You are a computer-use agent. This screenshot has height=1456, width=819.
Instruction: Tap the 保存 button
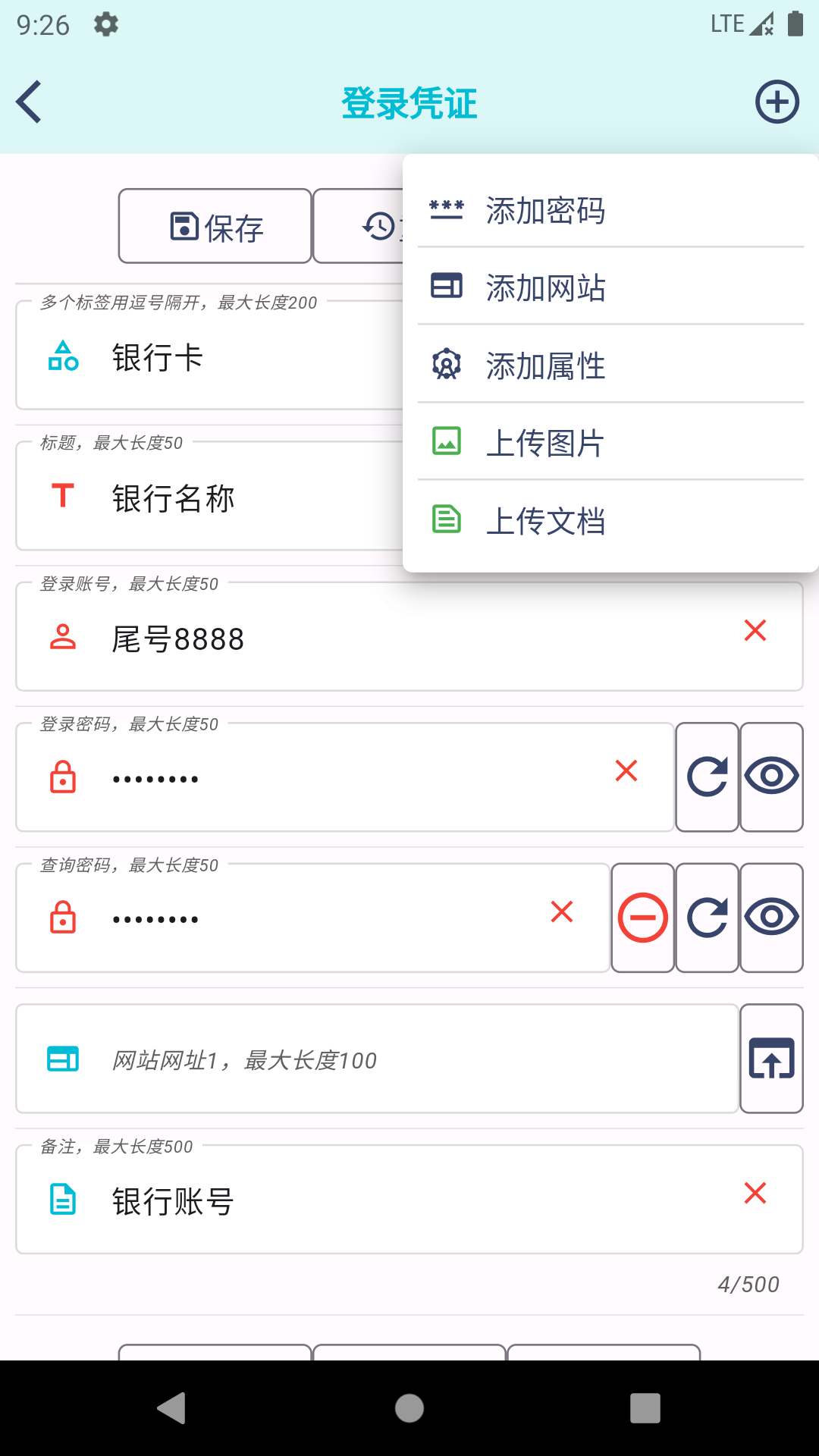(215, 227)
